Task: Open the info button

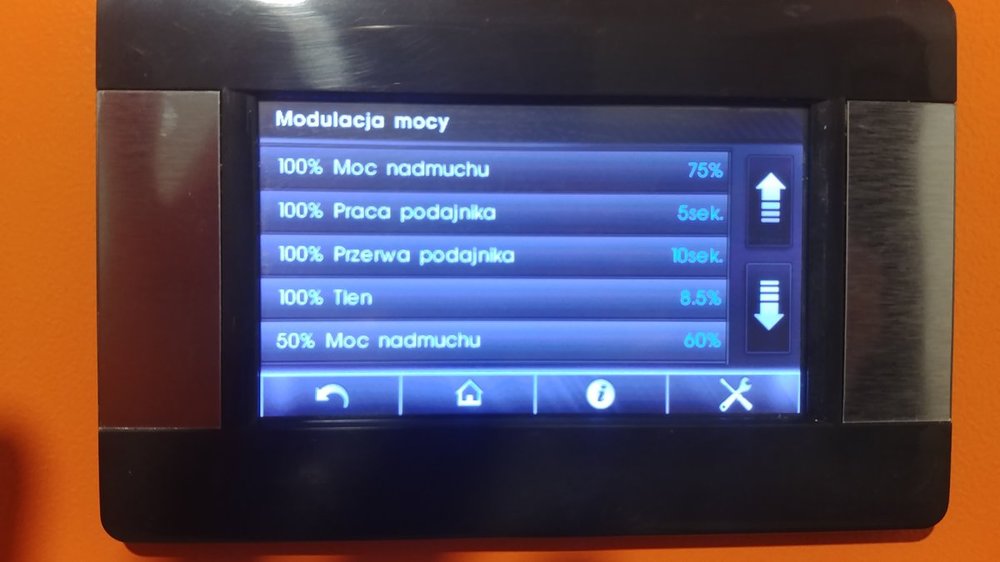Action: coord(600,396)
